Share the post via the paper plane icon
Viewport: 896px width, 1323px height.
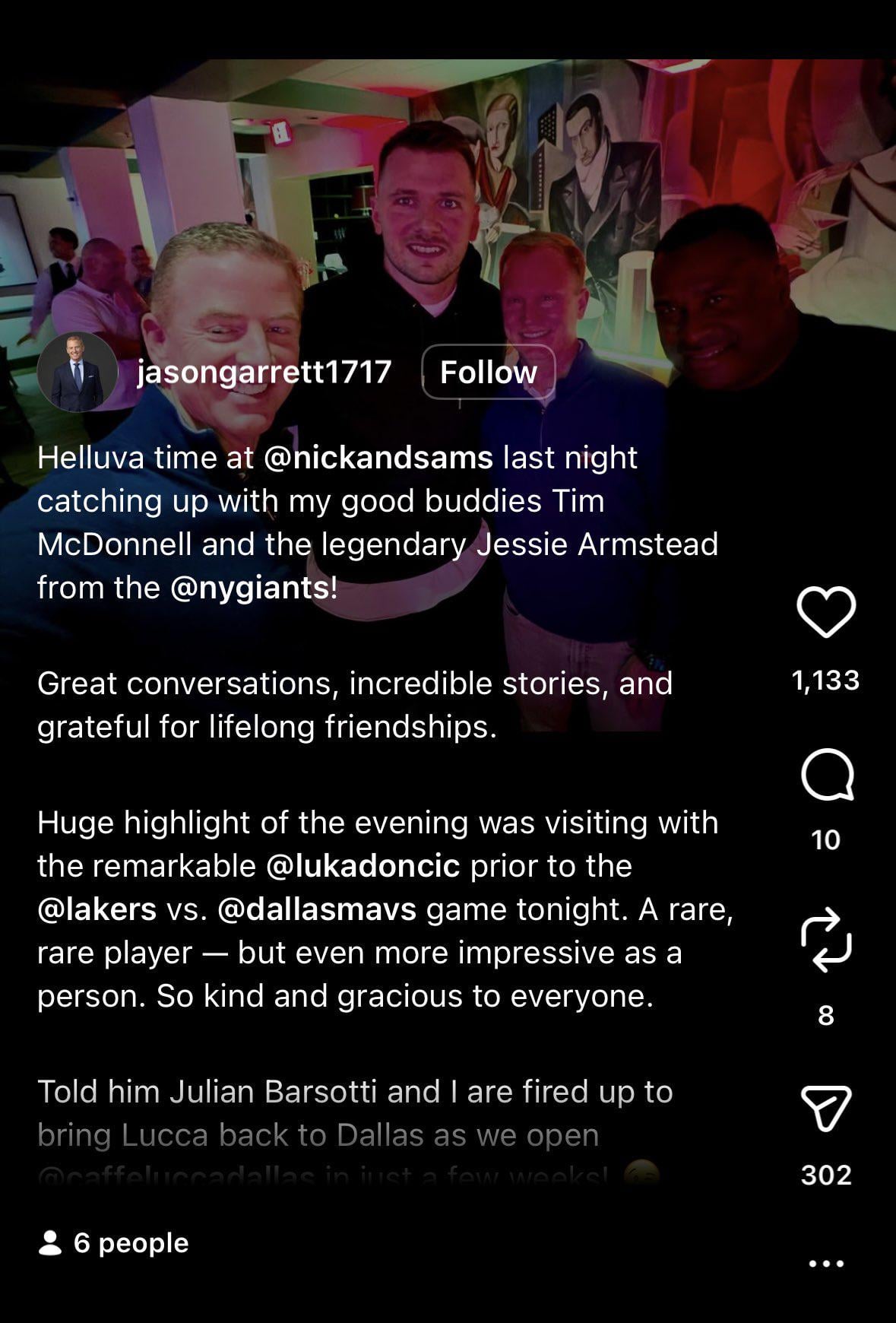point(825,1109)
